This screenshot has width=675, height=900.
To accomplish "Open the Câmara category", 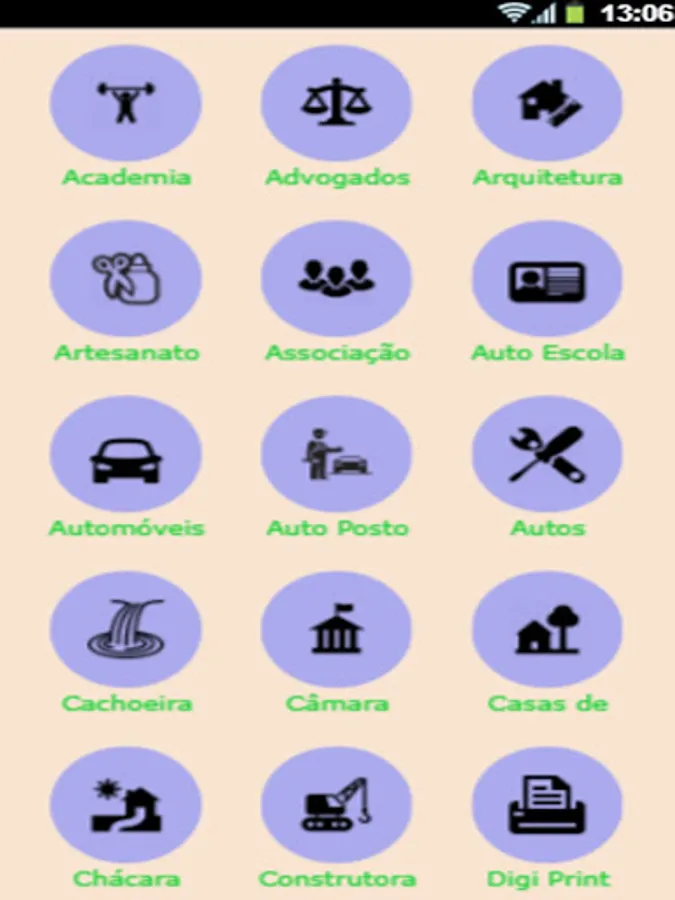I will click(336, 629).
